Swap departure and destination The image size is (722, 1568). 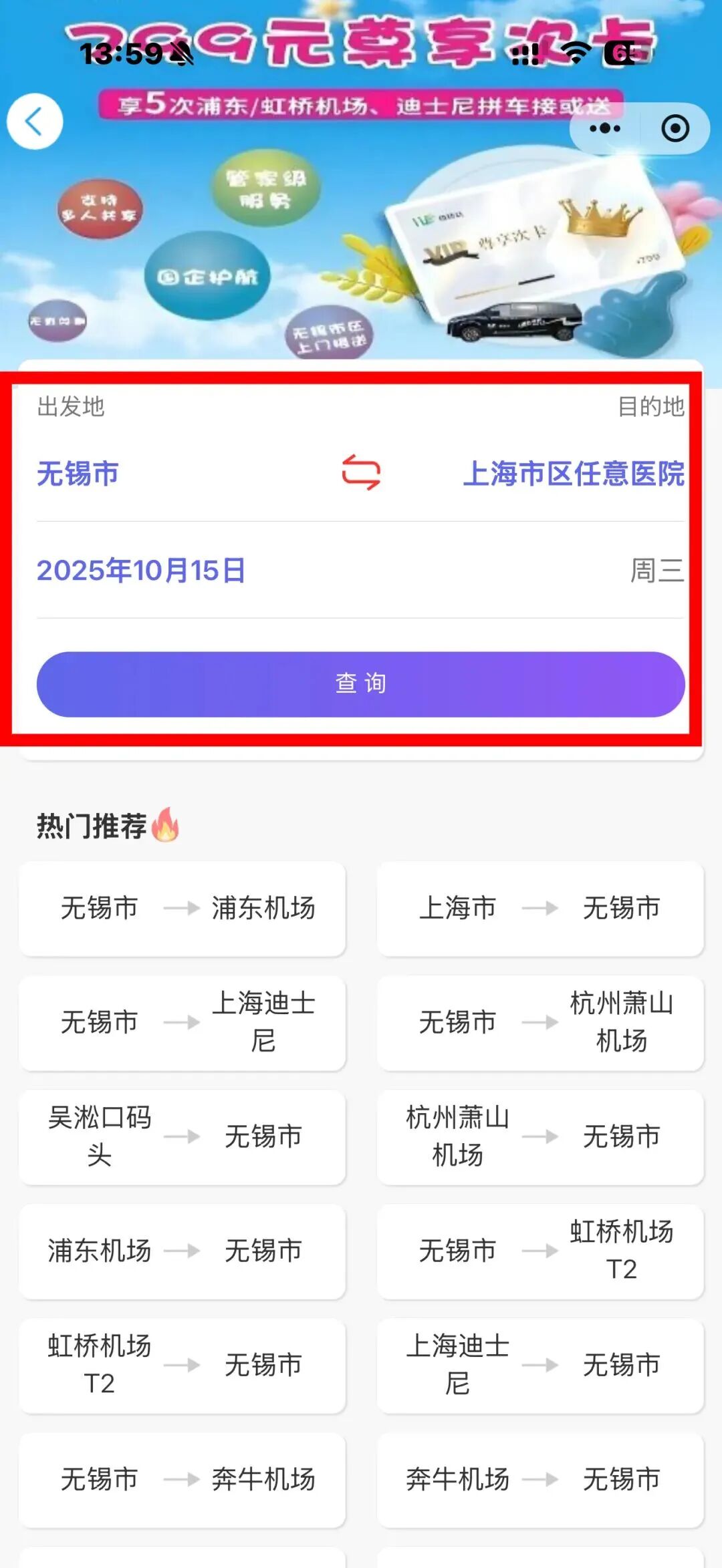click(x=361, y=472)
